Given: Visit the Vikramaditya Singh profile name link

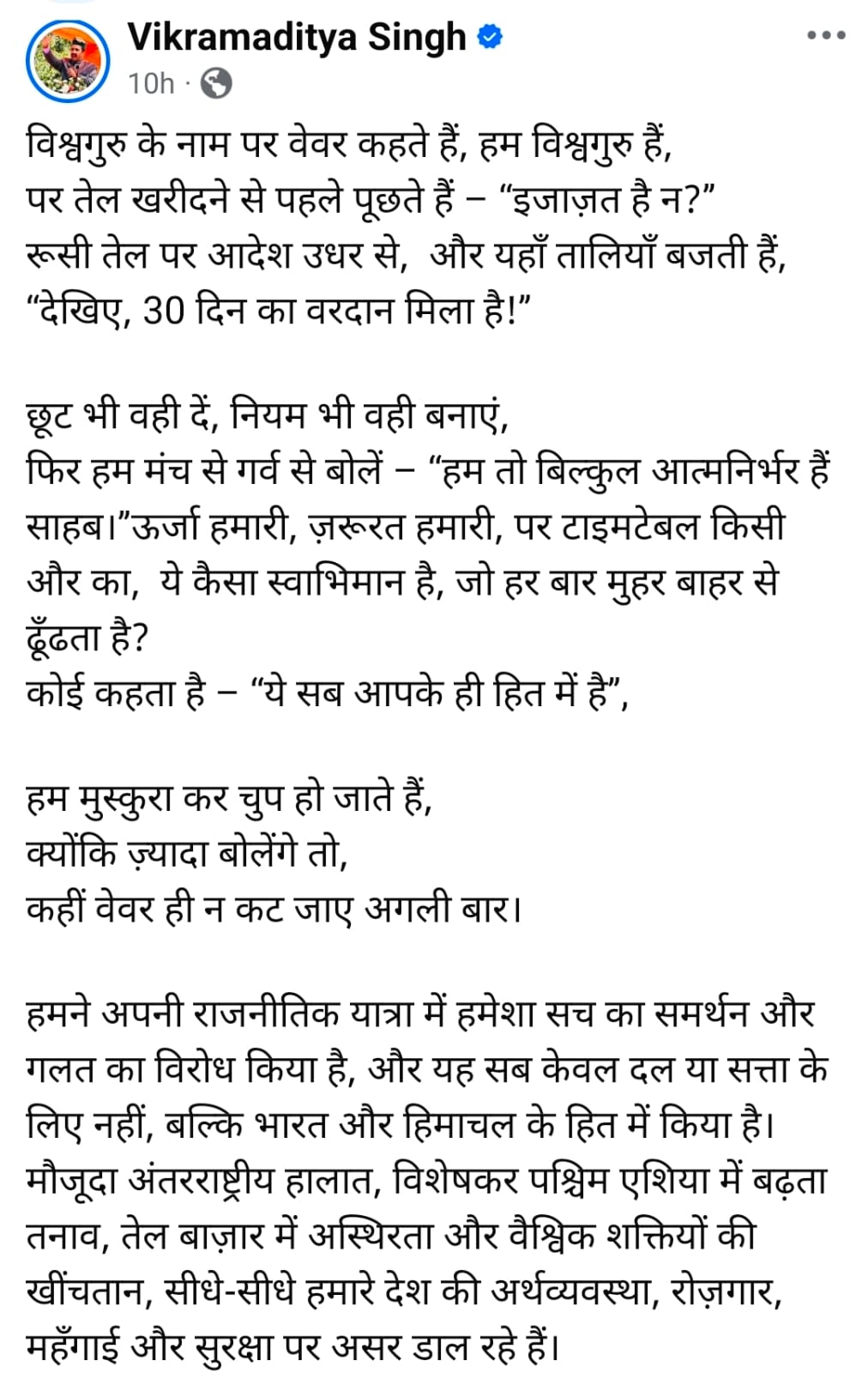Looking at the screenshot, I should 297,37.
